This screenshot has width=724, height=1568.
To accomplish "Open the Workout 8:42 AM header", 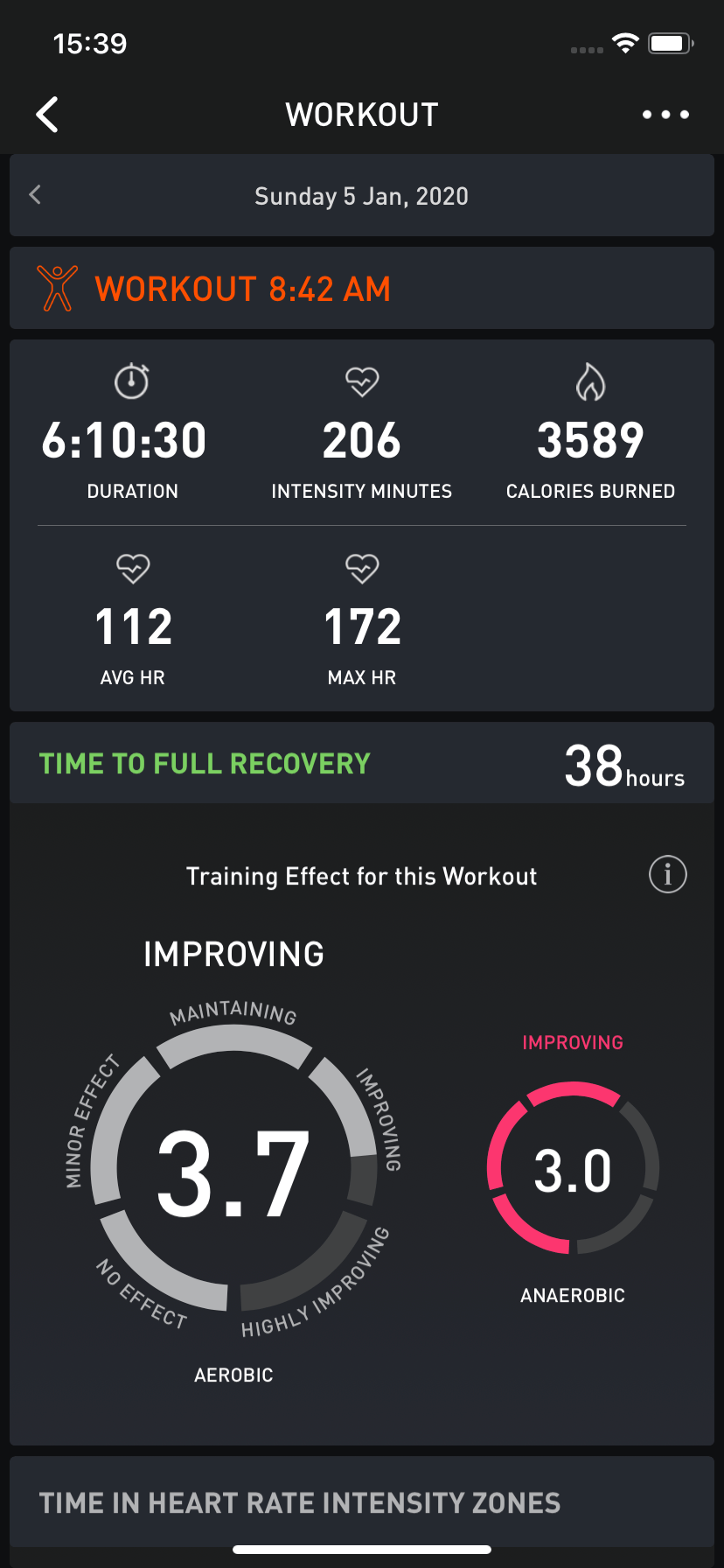I will coord(242,289).
